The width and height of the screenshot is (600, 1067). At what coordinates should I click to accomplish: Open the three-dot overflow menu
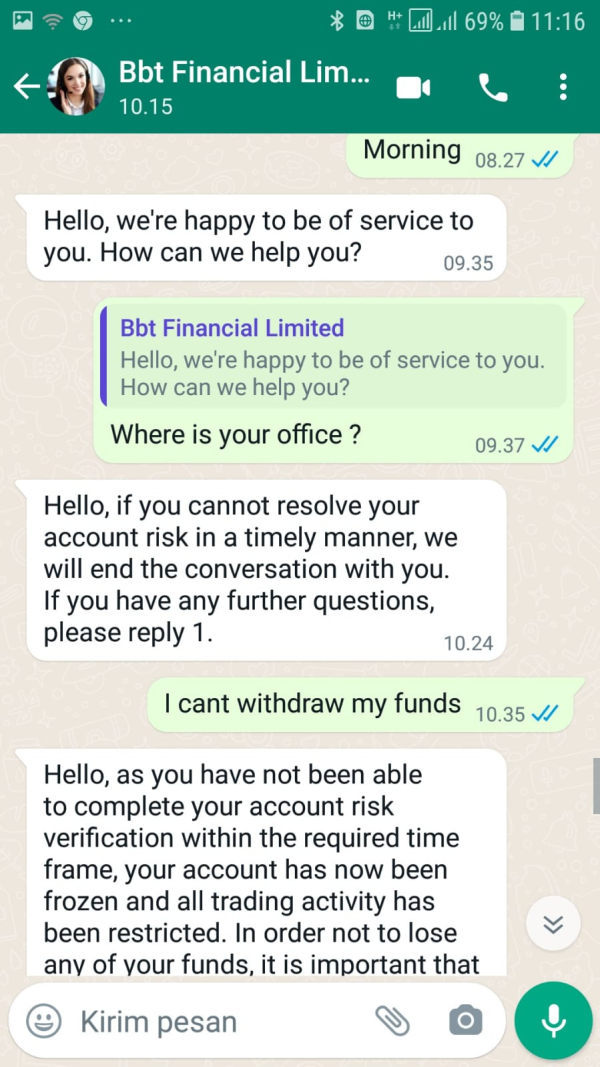point(563,87)
